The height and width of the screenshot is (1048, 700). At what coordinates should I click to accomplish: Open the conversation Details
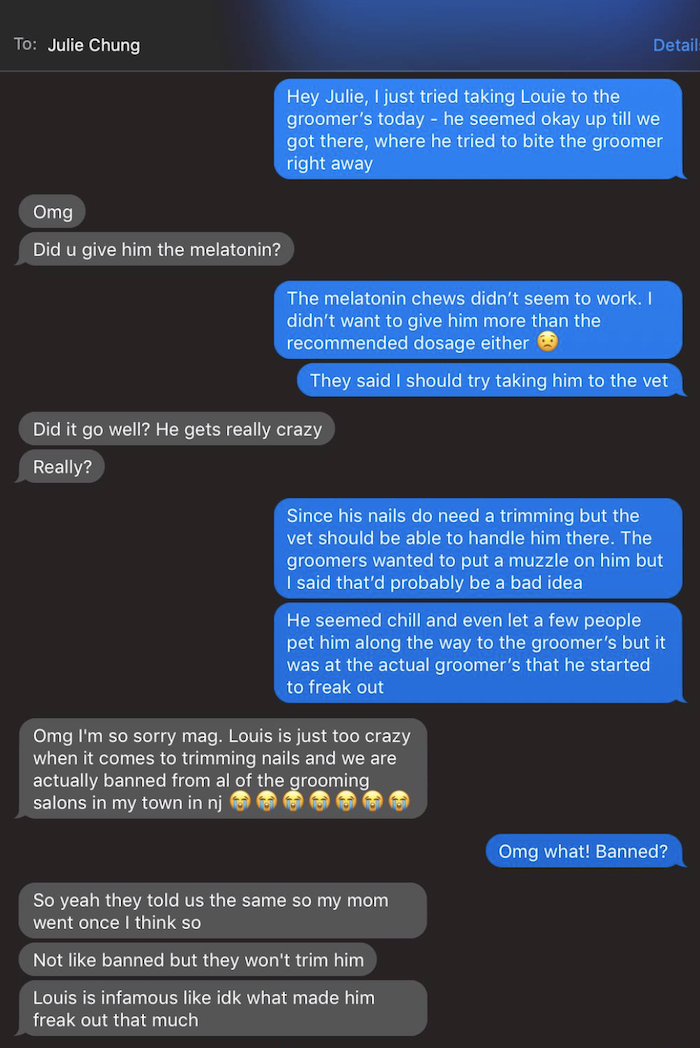click(x=676, y=45)
